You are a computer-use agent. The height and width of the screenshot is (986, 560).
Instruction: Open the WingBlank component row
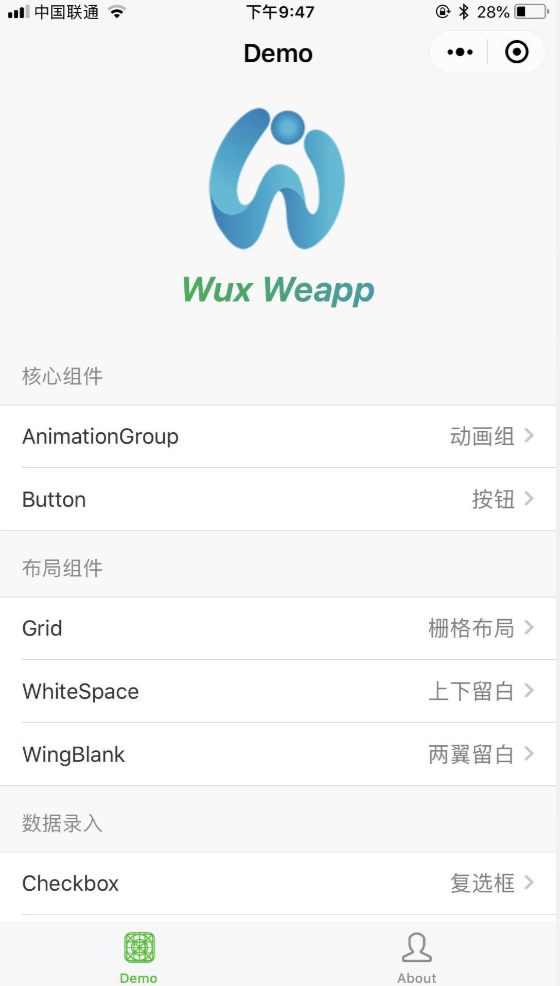tap(278, 754)
